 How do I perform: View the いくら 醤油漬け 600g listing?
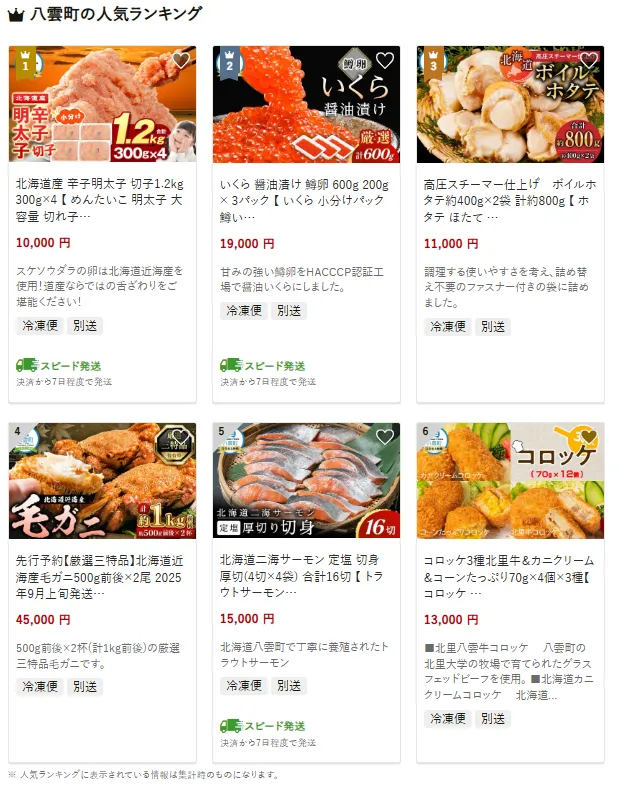[306, 199]
